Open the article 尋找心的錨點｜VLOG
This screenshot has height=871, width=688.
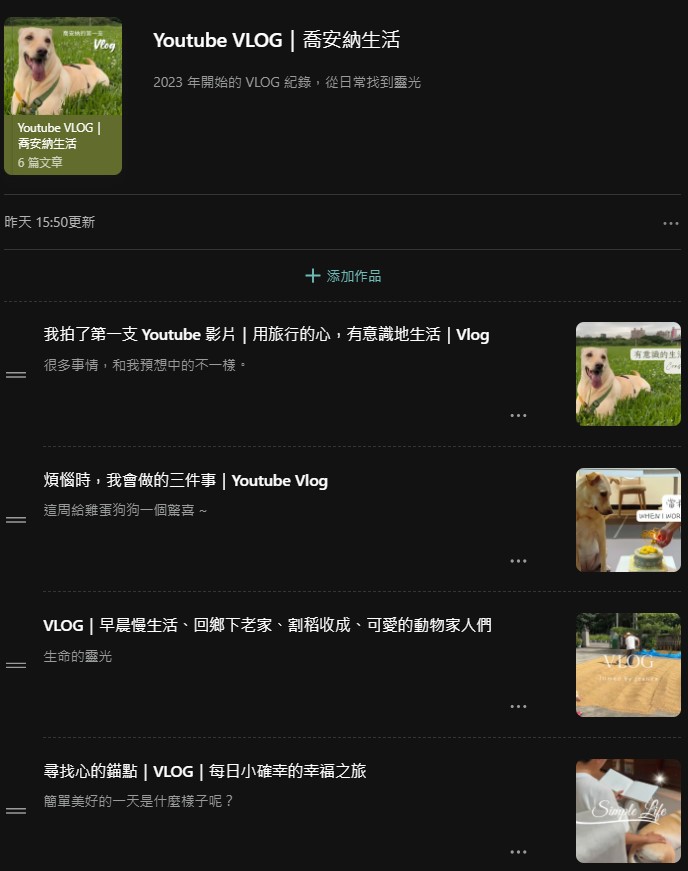(205, 772)
